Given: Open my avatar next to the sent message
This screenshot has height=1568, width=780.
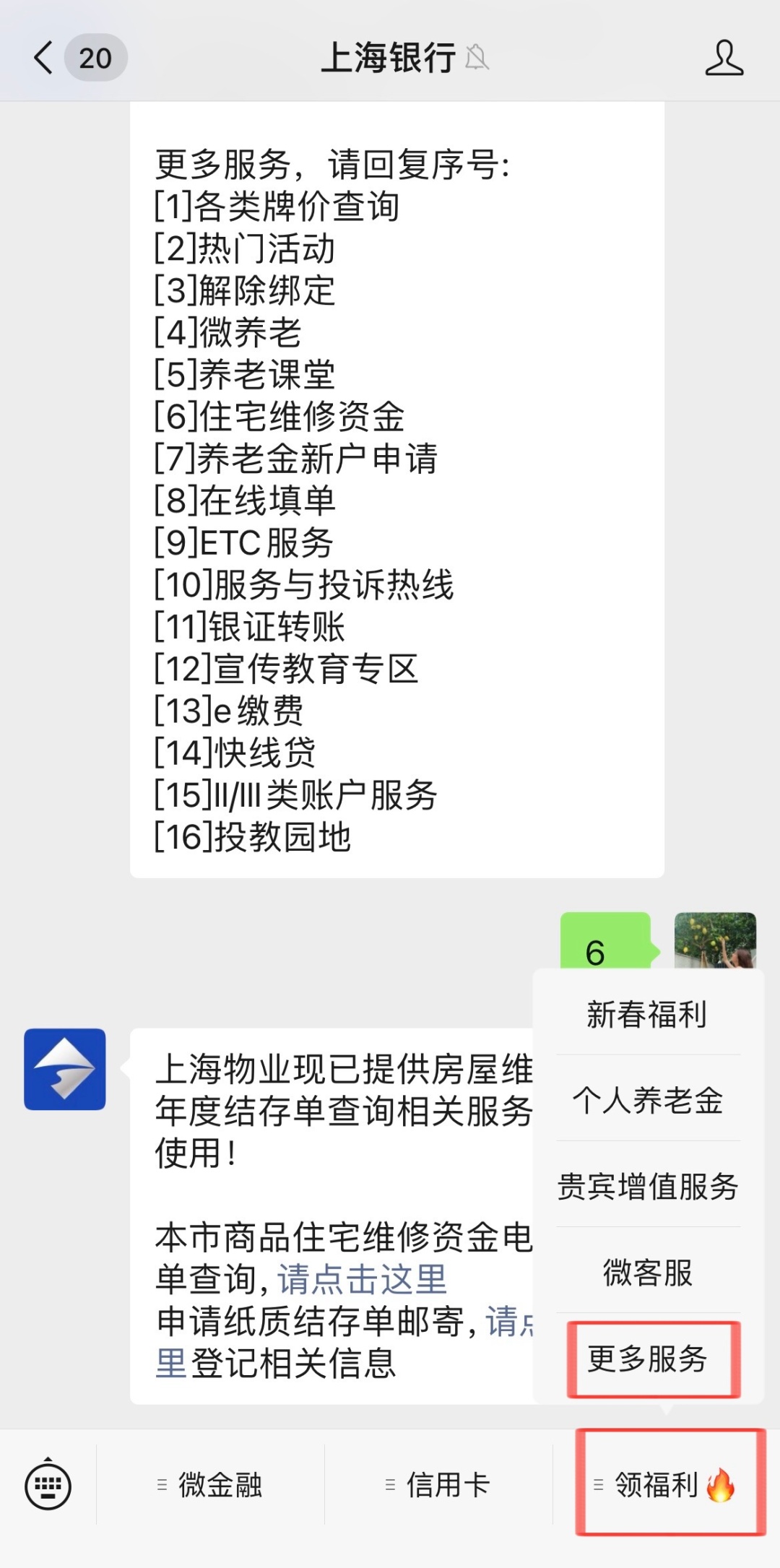Looking at the screenshot, I should [715, 940].
